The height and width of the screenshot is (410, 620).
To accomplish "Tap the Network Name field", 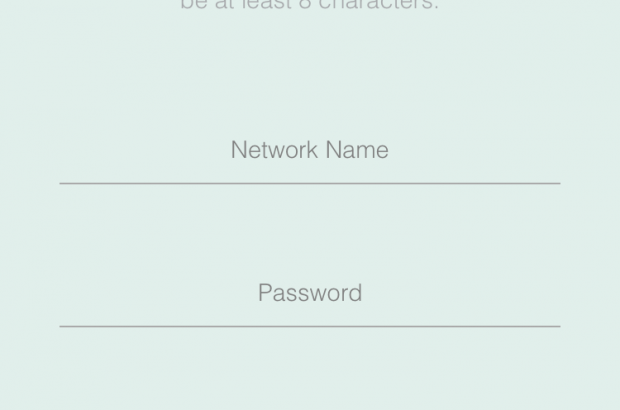I will [x=309, y=151].
